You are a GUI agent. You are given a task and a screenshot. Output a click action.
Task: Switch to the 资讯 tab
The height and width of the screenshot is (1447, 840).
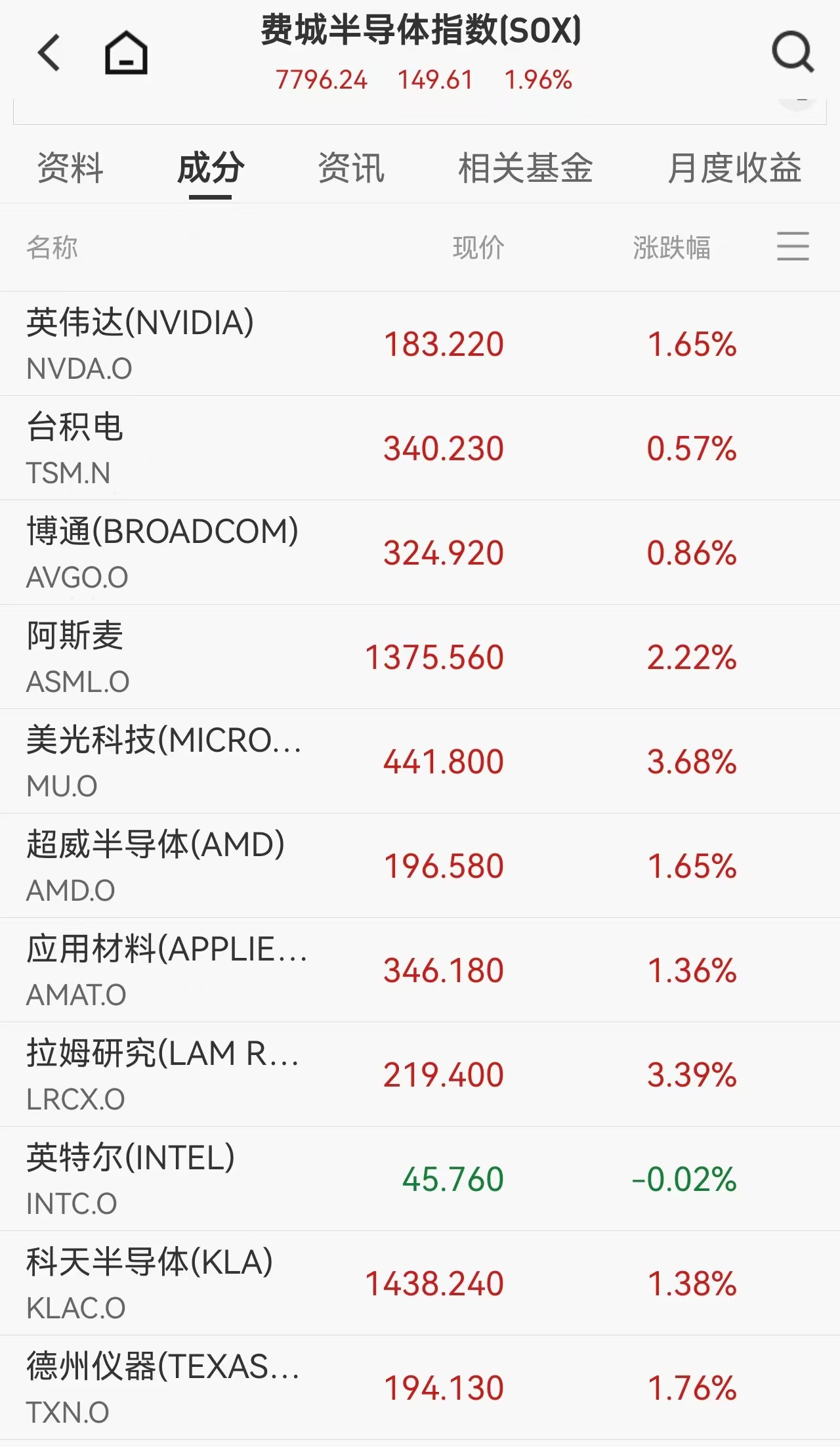[351, 168]
